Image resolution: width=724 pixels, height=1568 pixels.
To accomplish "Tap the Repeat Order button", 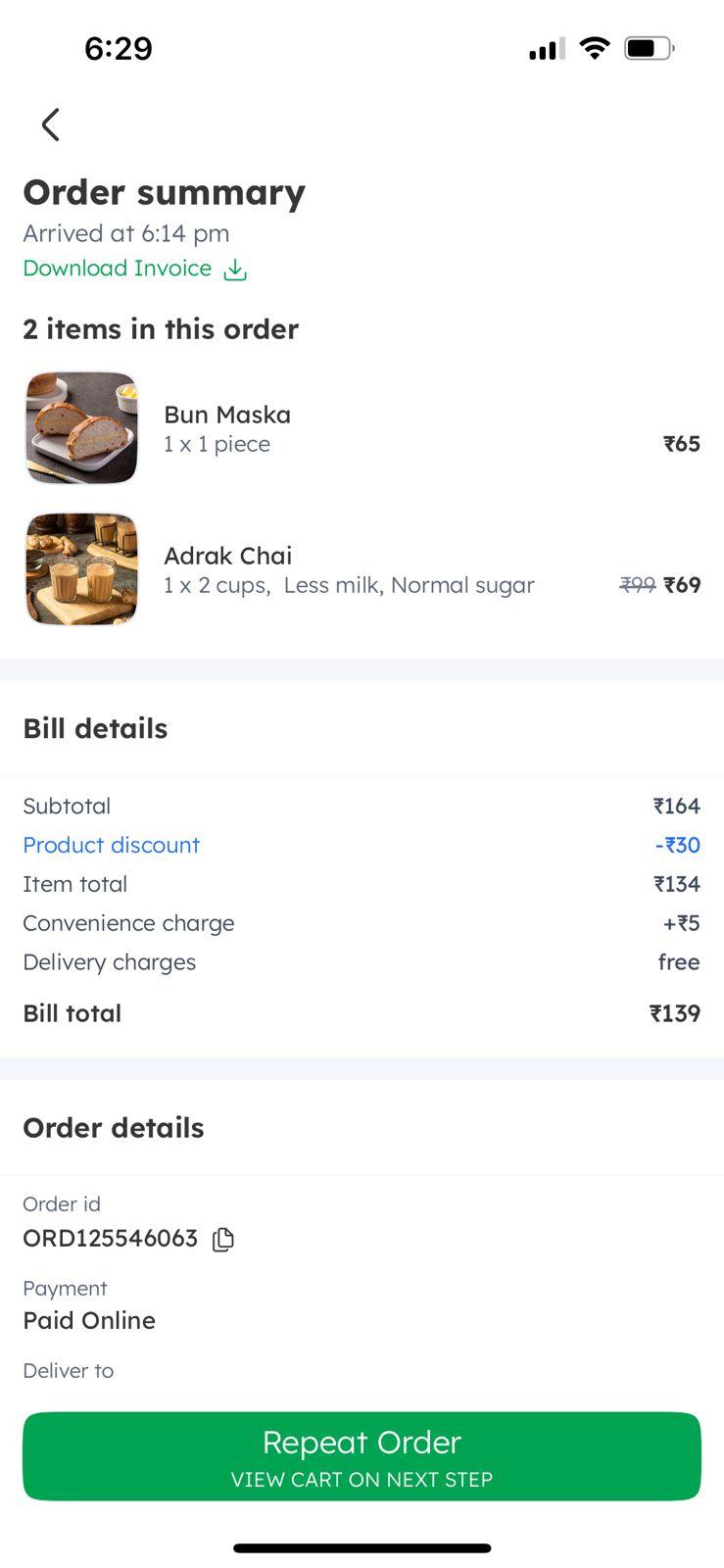I will 362,1455.
